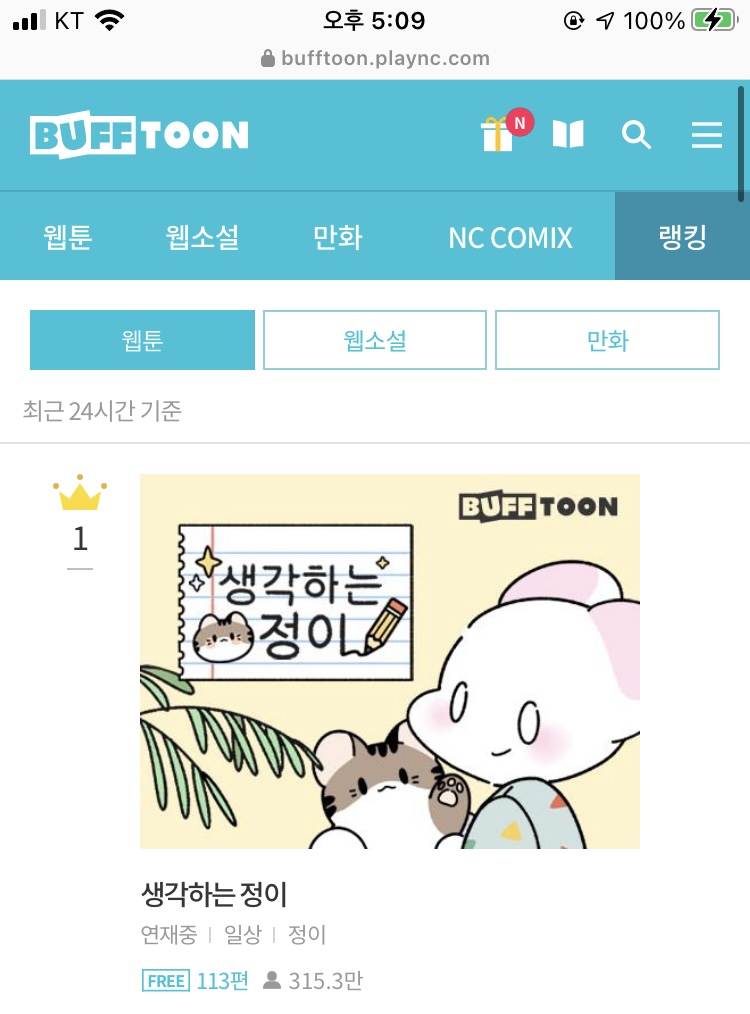Show 웹소설 ranking filter
The width and height of the screenshot is (750, 1014).
pyautogui.click(x=375, y=340)
